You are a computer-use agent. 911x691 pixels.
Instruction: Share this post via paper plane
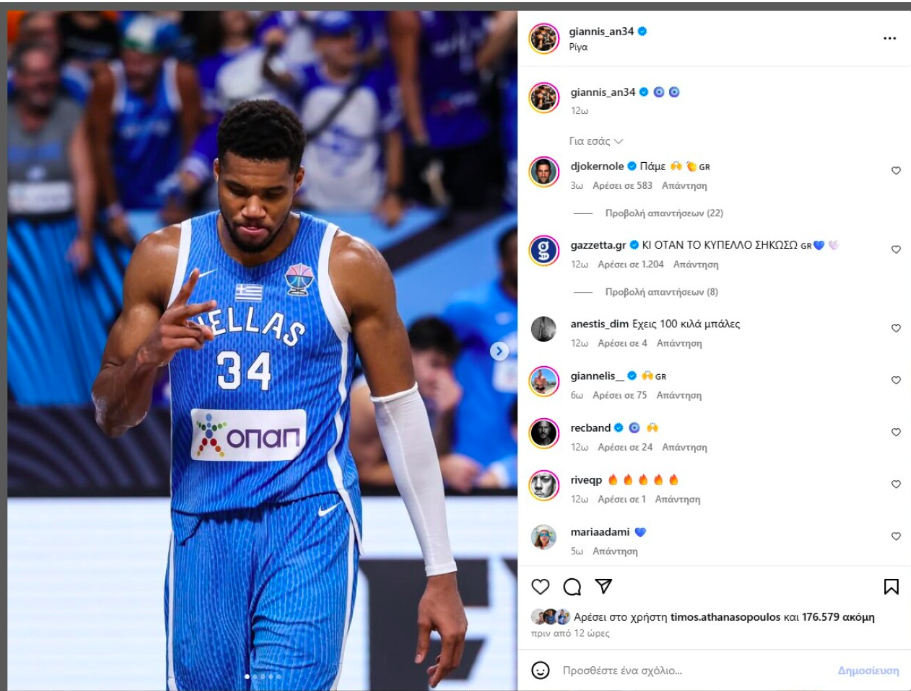click(x=603, y=586)
